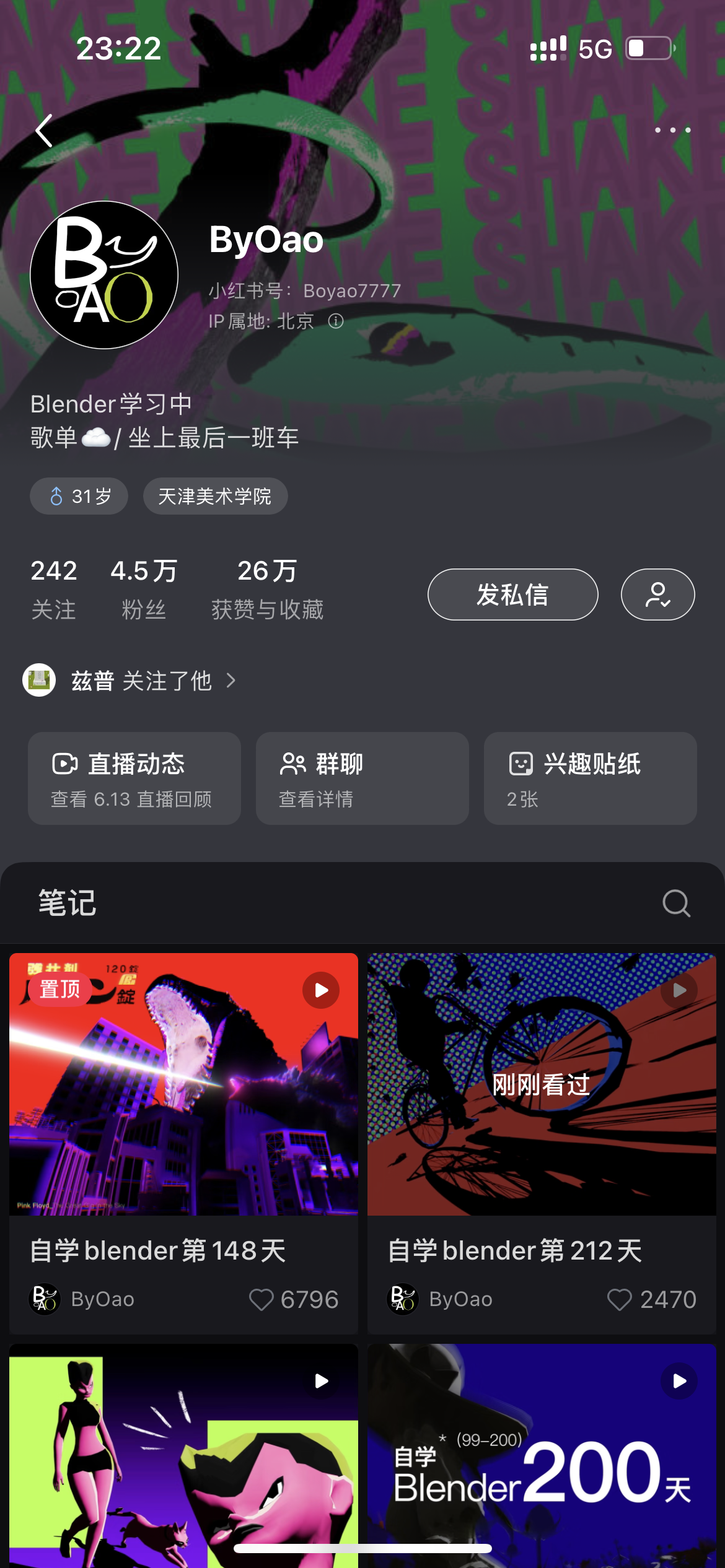725x1568 pixels.
Task: Open 兹普 关注了他 mutual follow row
Action: coord(130,681)
